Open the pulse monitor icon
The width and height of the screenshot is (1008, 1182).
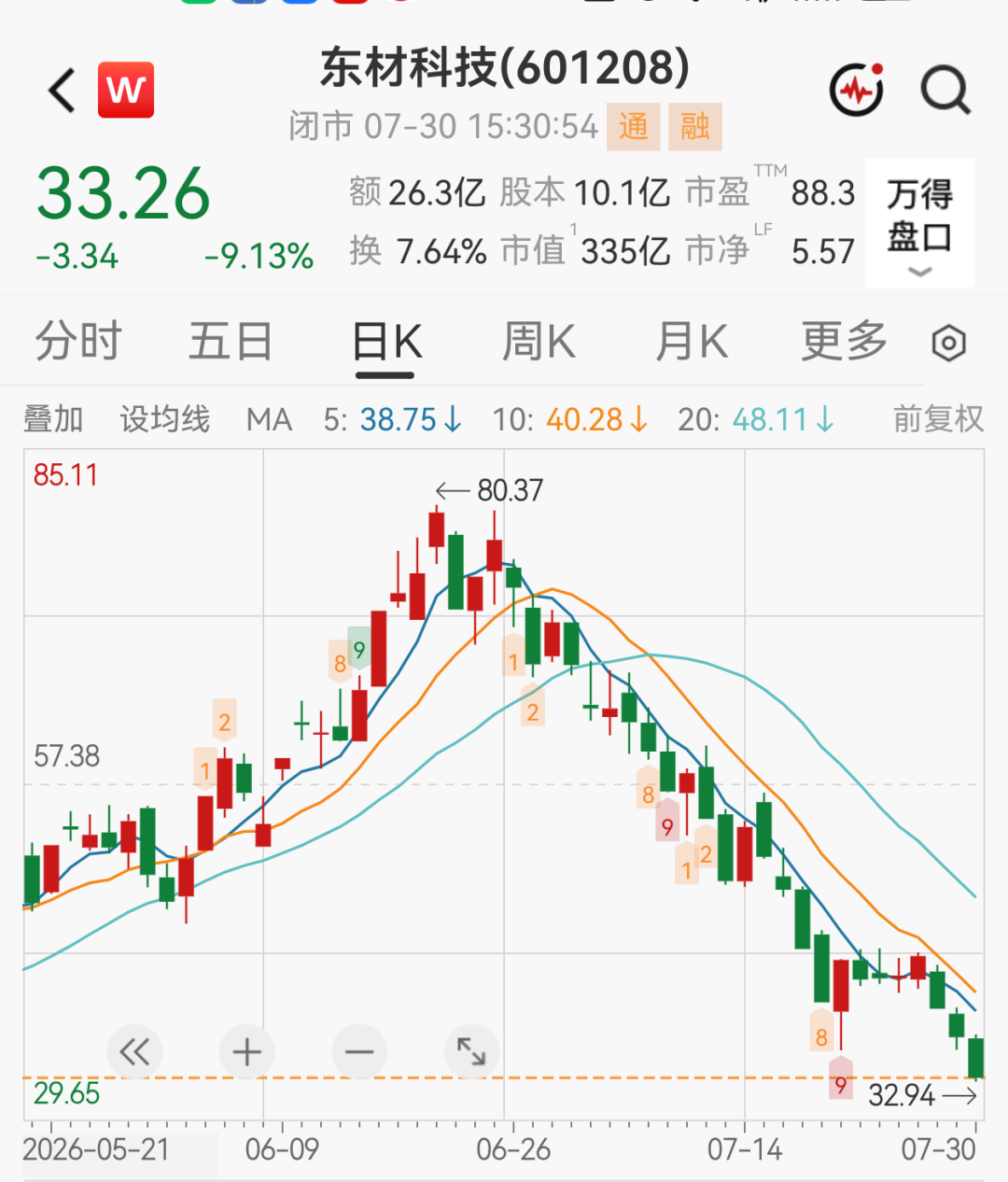[x=857, y=90]
